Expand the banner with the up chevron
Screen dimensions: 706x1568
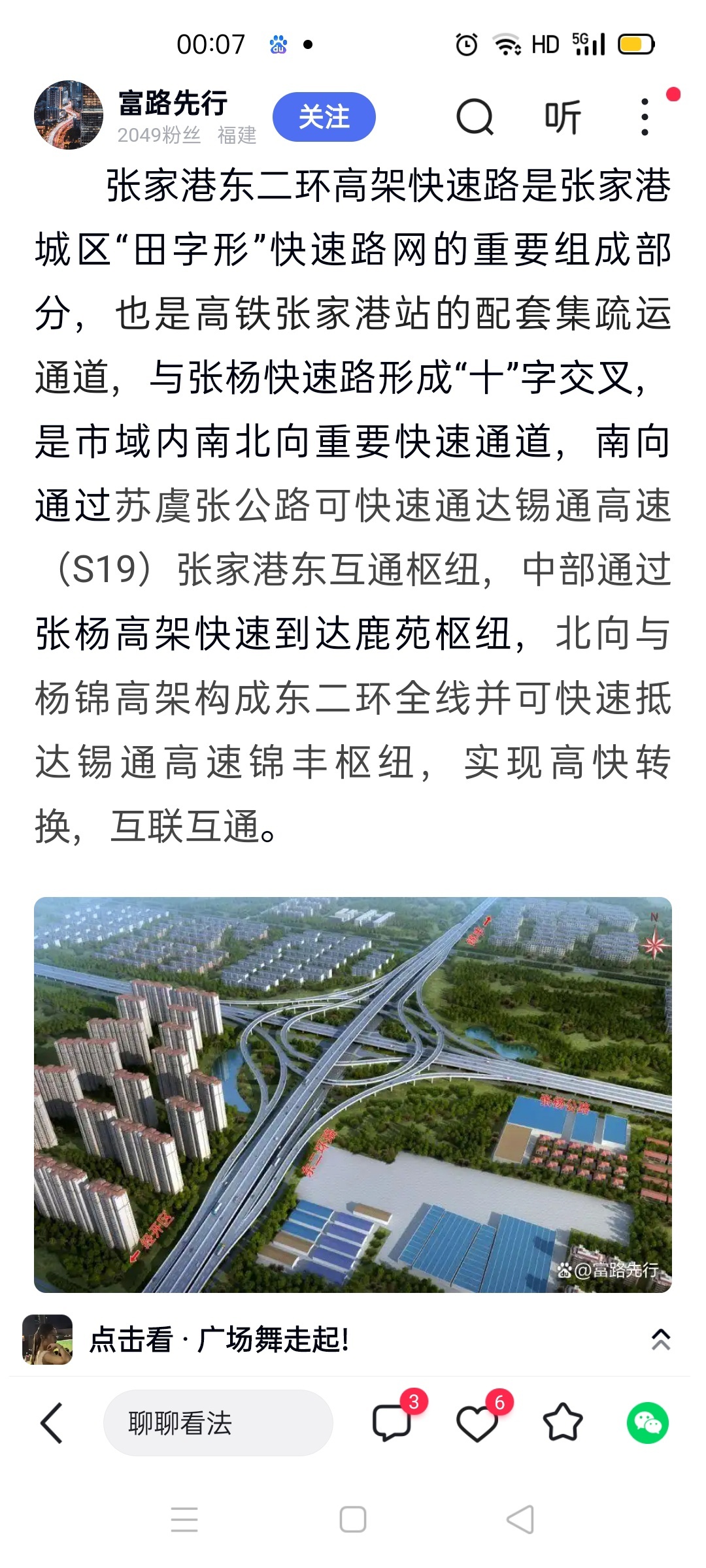coord(660,1339)
